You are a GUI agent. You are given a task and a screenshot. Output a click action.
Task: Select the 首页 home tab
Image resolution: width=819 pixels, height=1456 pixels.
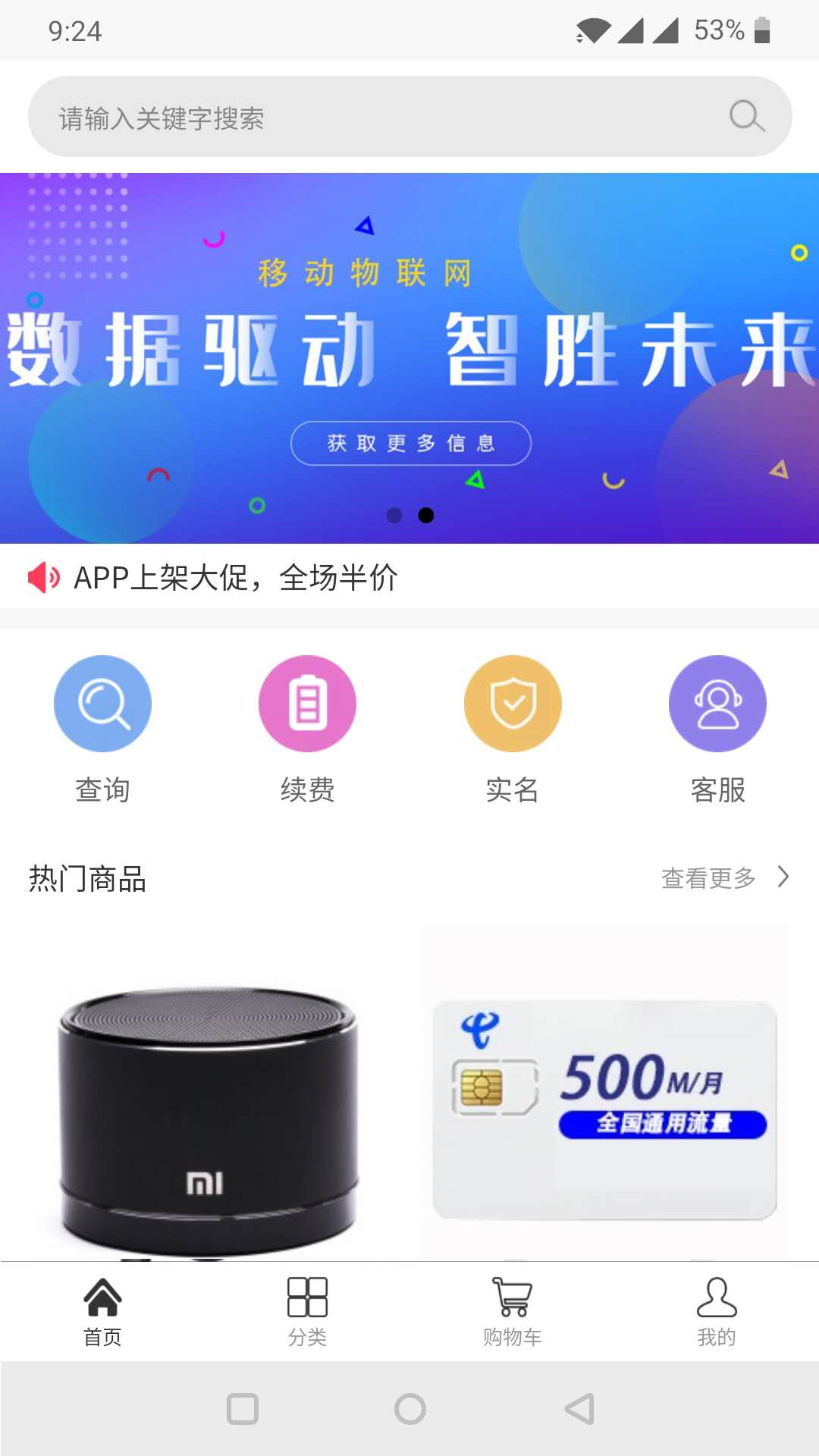click(x=102, y=1312)
